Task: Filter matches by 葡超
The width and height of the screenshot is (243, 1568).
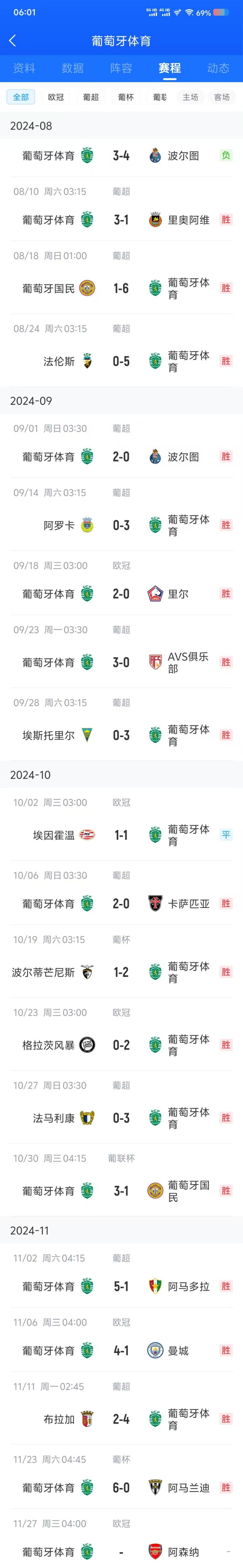Action: (x=91, y=98)
